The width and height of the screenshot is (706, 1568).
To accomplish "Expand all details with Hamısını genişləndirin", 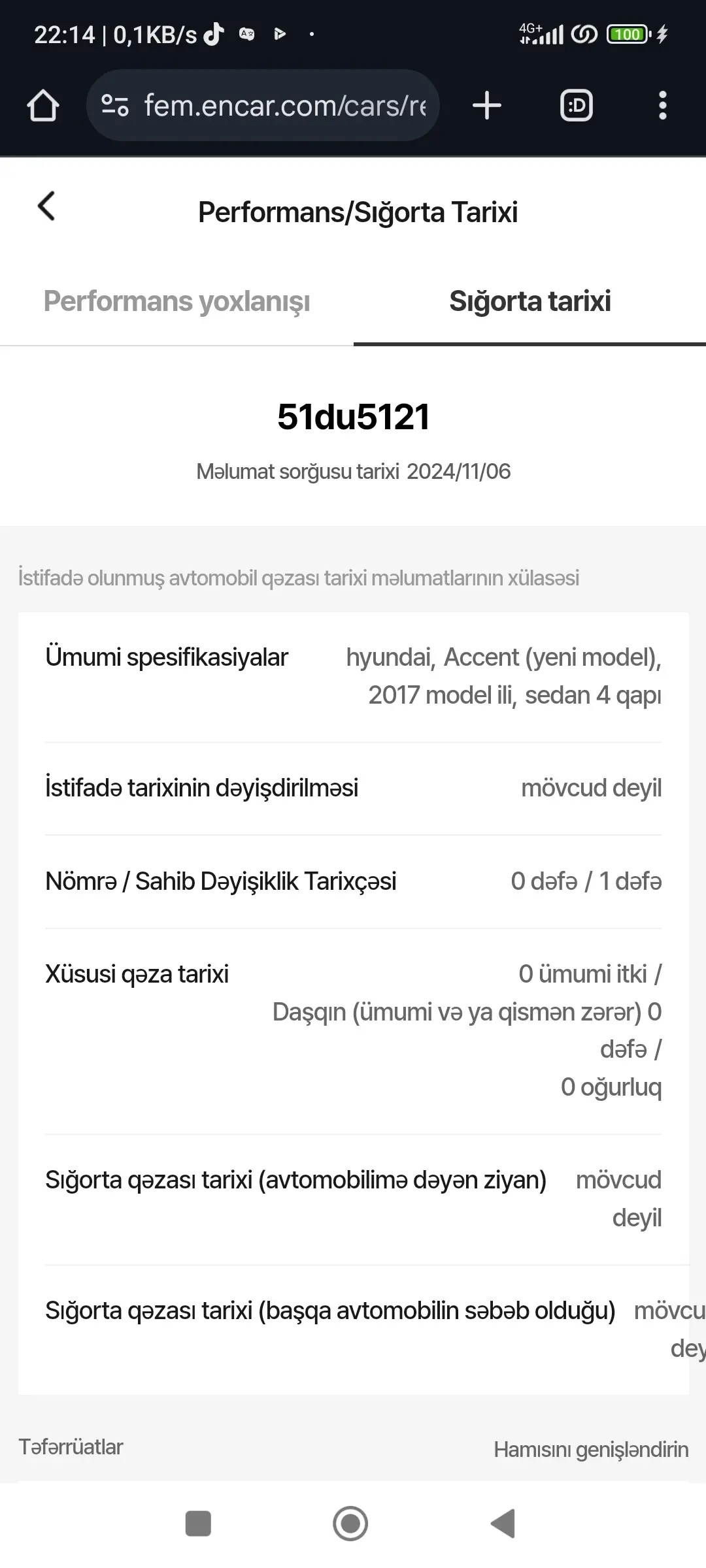I will point(591,1450).
